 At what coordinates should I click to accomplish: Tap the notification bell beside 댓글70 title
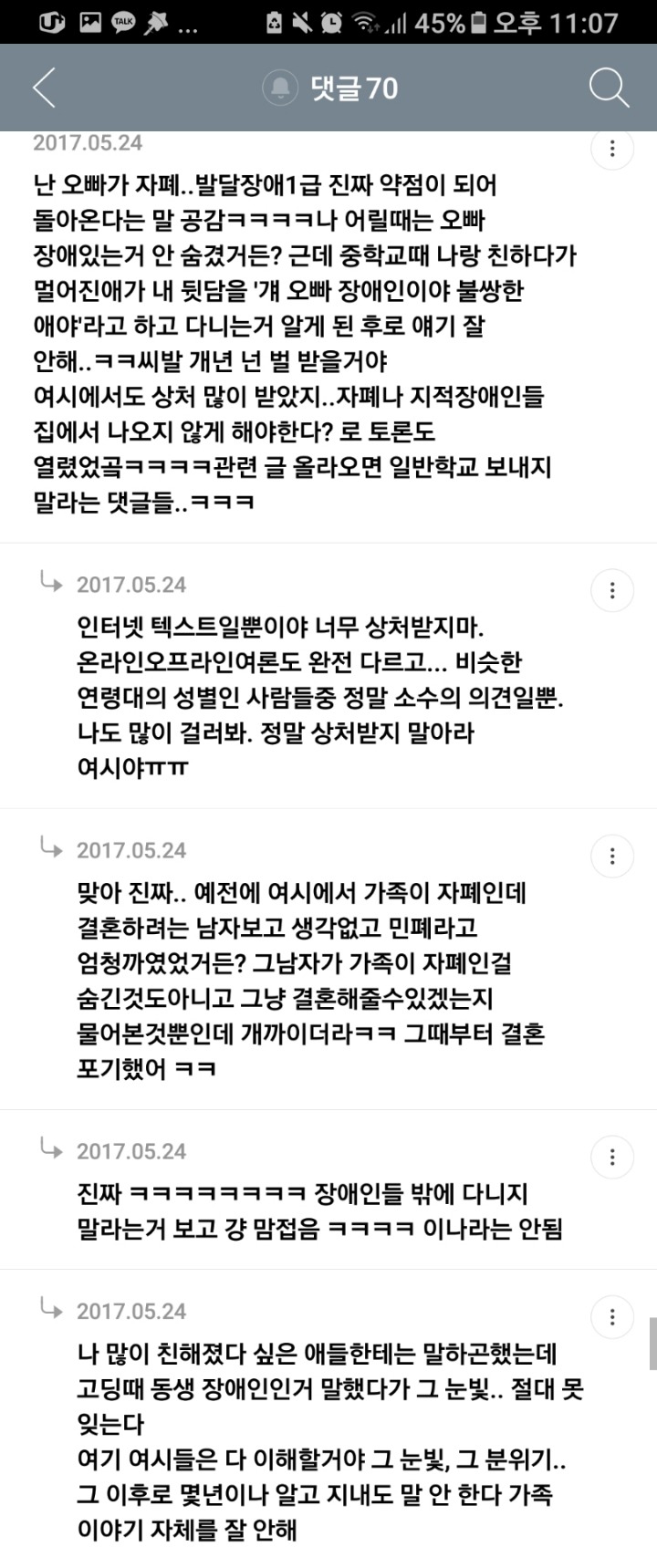click(x=281, y=87)
